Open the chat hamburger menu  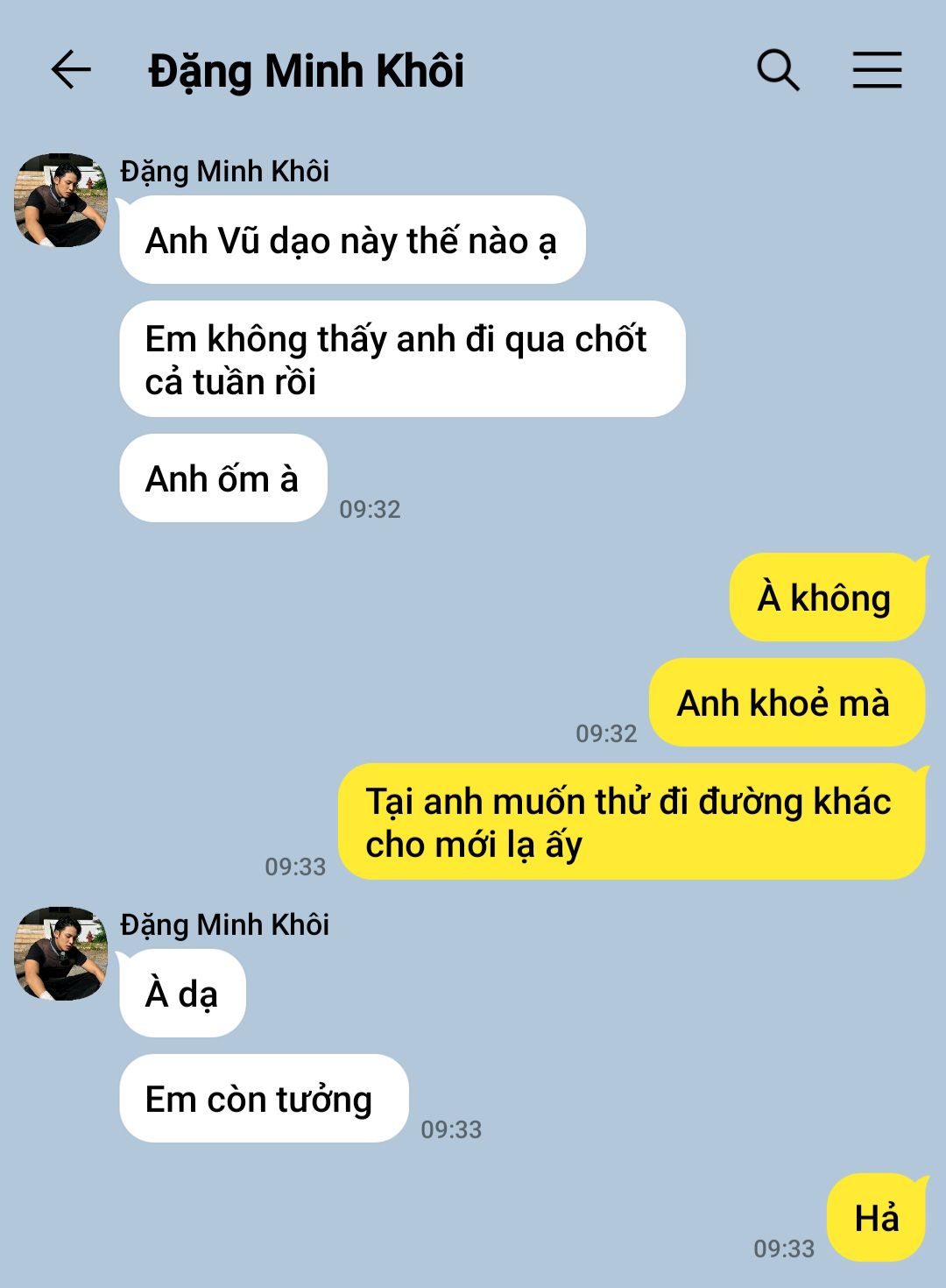coord(877,70)
